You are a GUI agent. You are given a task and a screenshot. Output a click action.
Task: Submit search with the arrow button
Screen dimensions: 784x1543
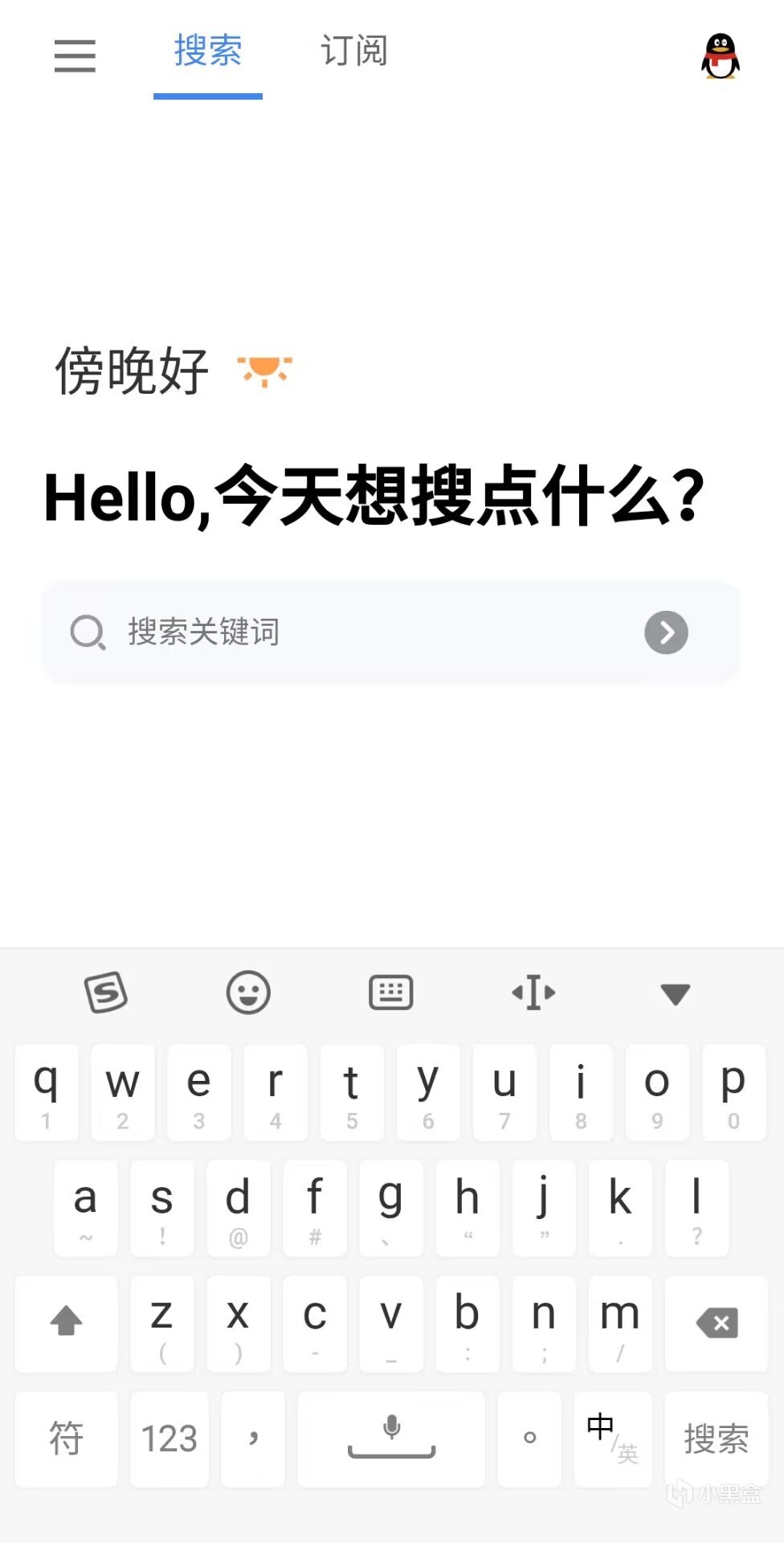click(666, 632)
